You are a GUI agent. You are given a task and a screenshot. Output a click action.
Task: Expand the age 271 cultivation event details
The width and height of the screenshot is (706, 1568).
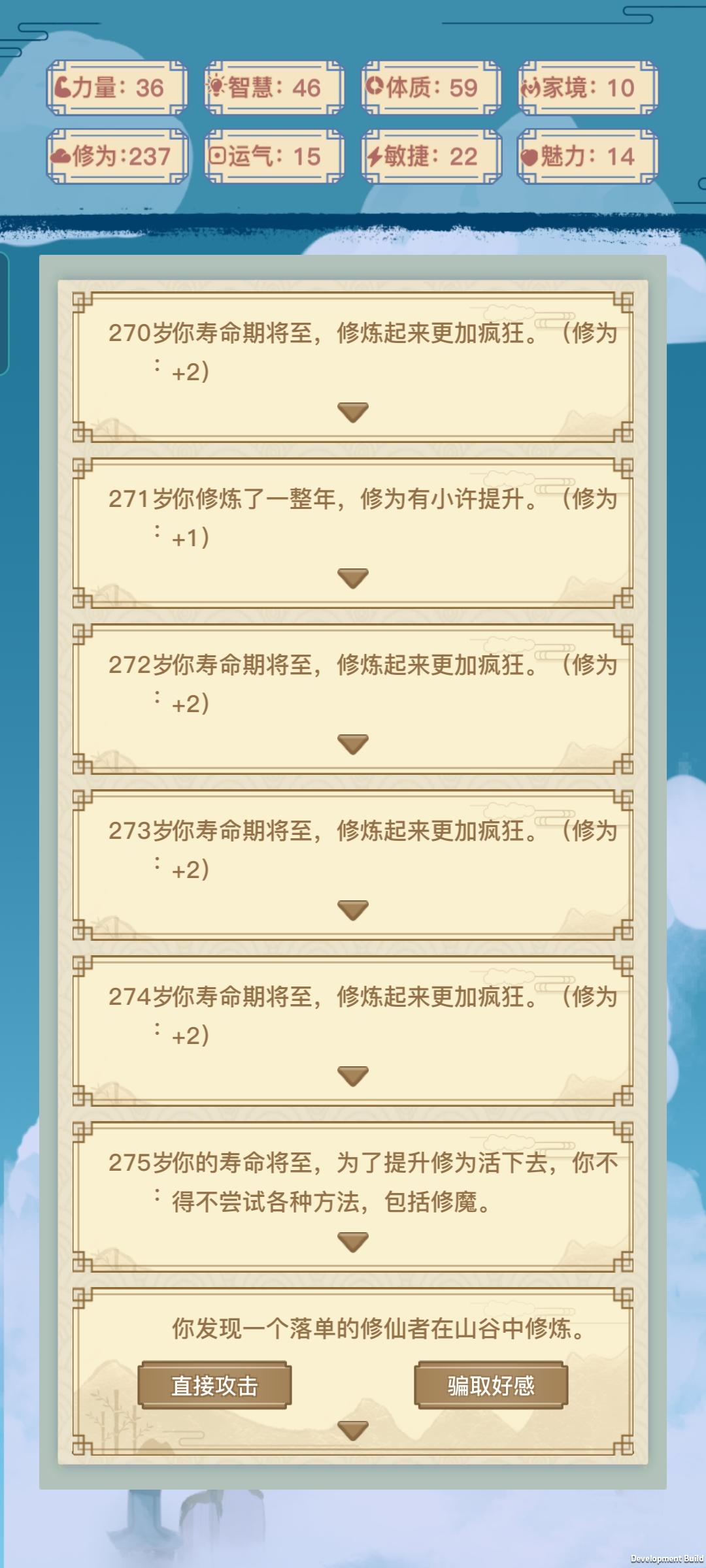(x=353, y=579)
